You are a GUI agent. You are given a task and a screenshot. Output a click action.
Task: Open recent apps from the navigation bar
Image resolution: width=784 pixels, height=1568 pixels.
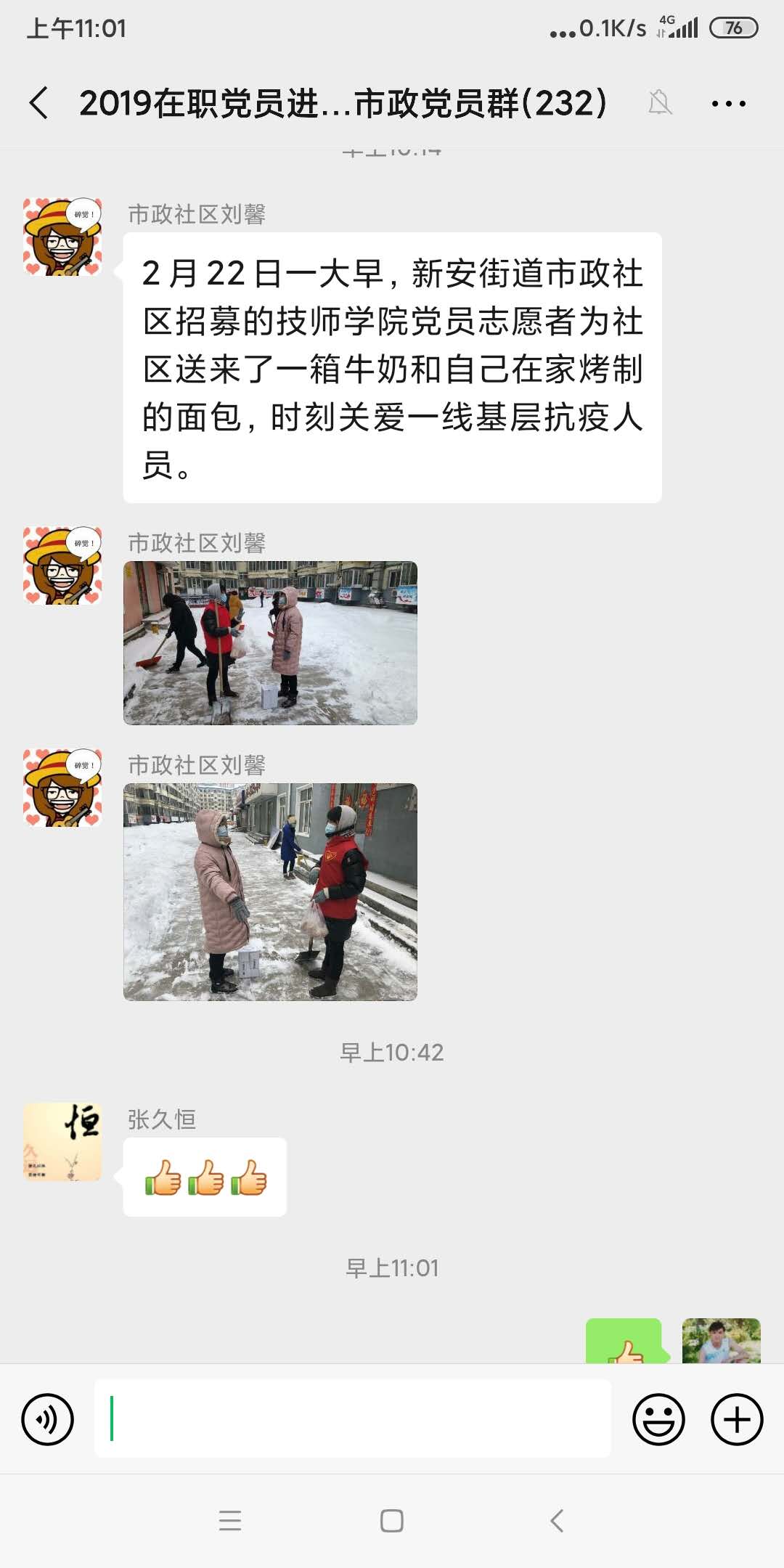click(x=230, y=1520)
